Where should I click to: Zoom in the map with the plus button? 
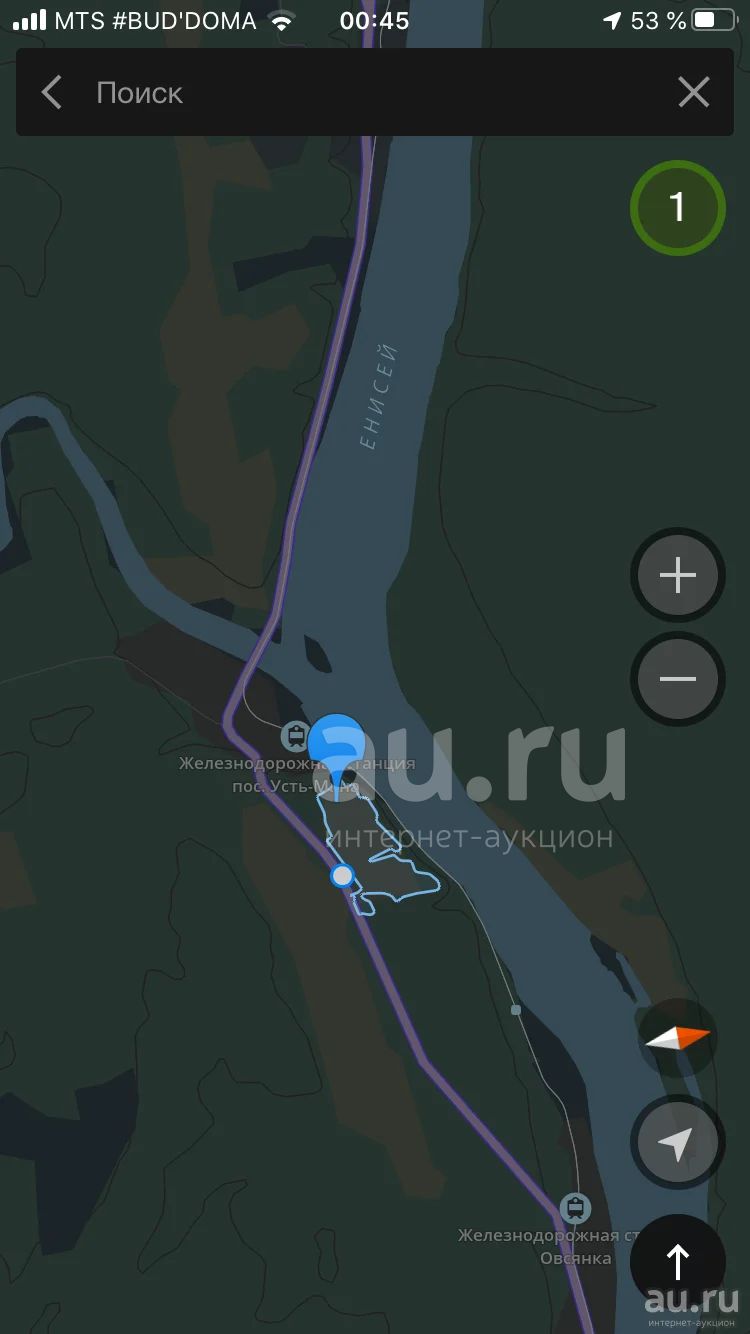(677, 575)
